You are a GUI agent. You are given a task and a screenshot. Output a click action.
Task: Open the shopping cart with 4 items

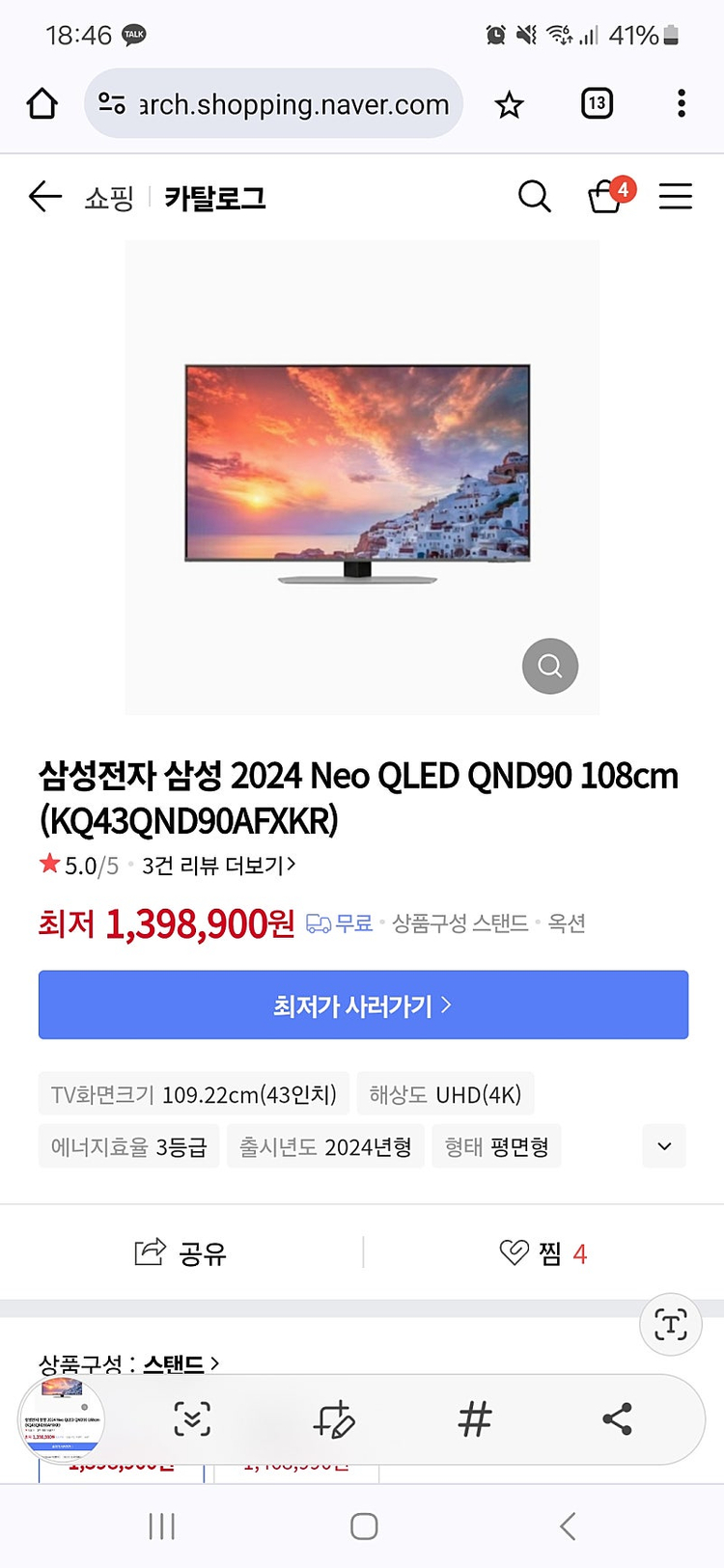603,196
